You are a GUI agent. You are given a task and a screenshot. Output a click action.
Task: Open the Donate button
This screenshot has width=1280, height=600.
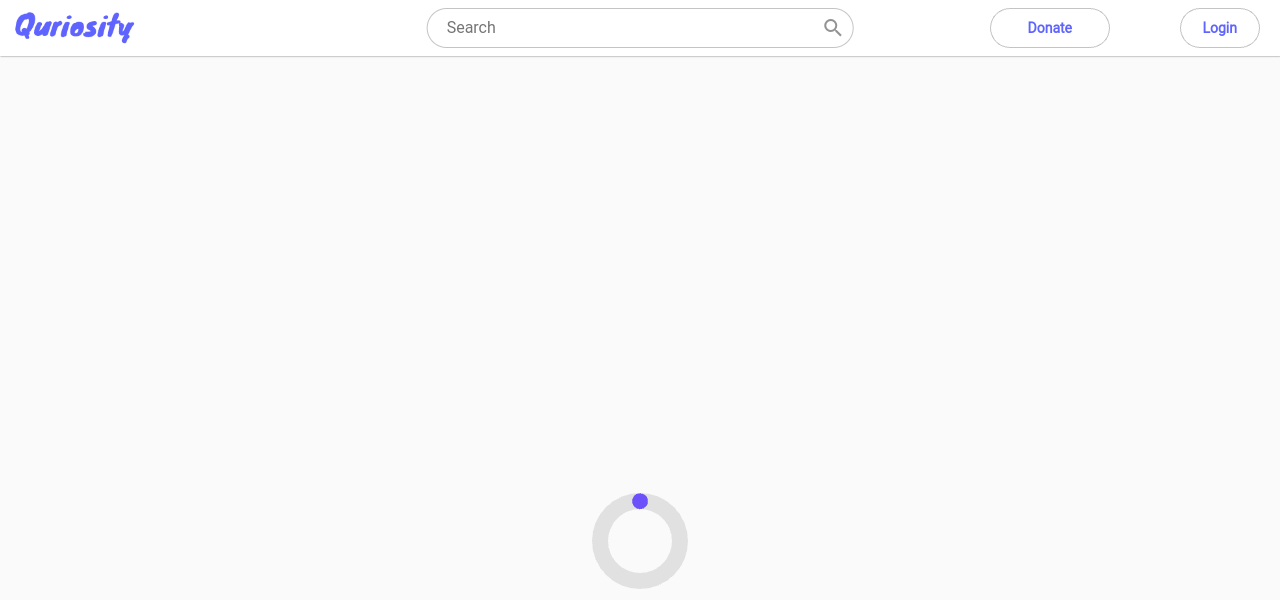point(1049,28)
